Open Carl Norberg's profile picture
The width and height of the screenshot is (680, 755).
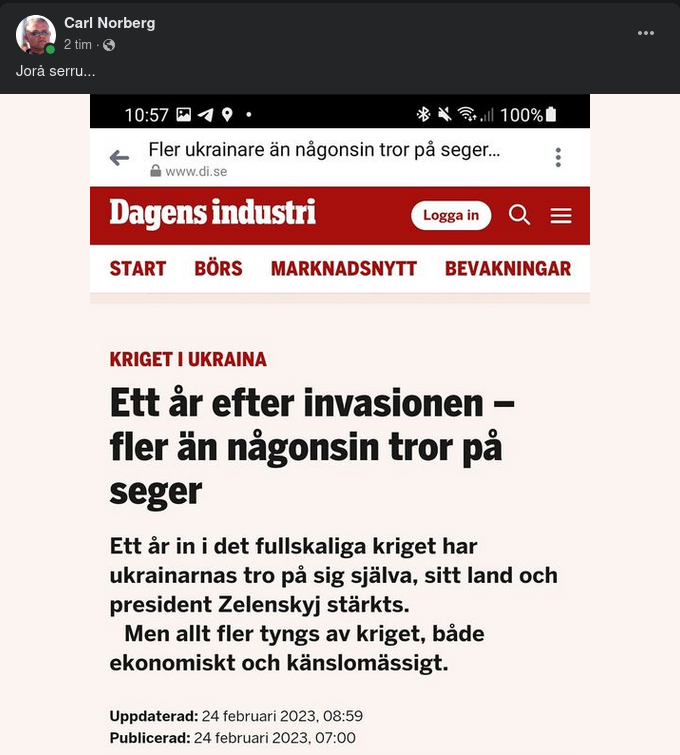click(x=35, y=34)
